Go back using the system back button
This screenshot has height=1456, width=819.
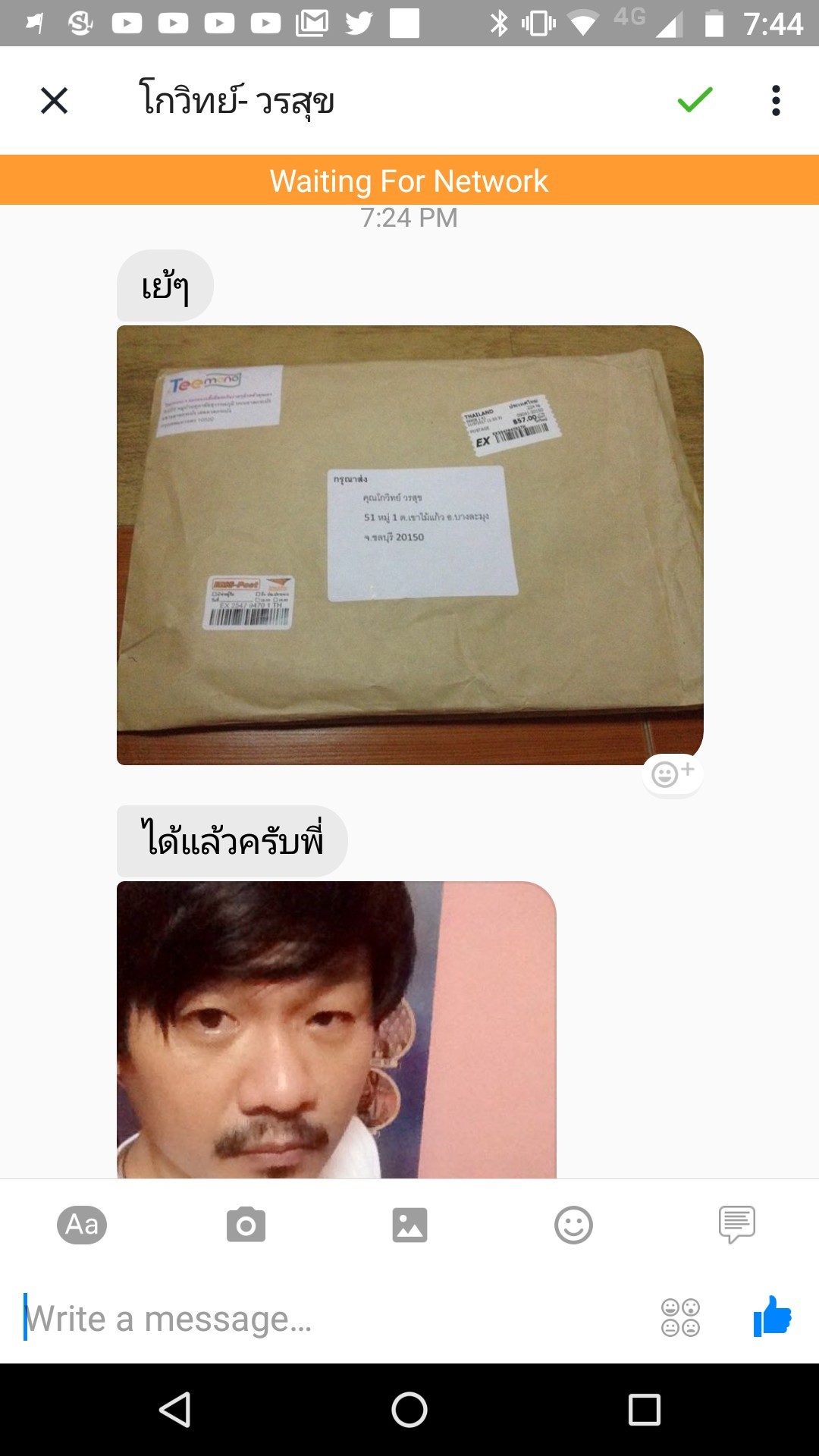[x=174, y=1410]
